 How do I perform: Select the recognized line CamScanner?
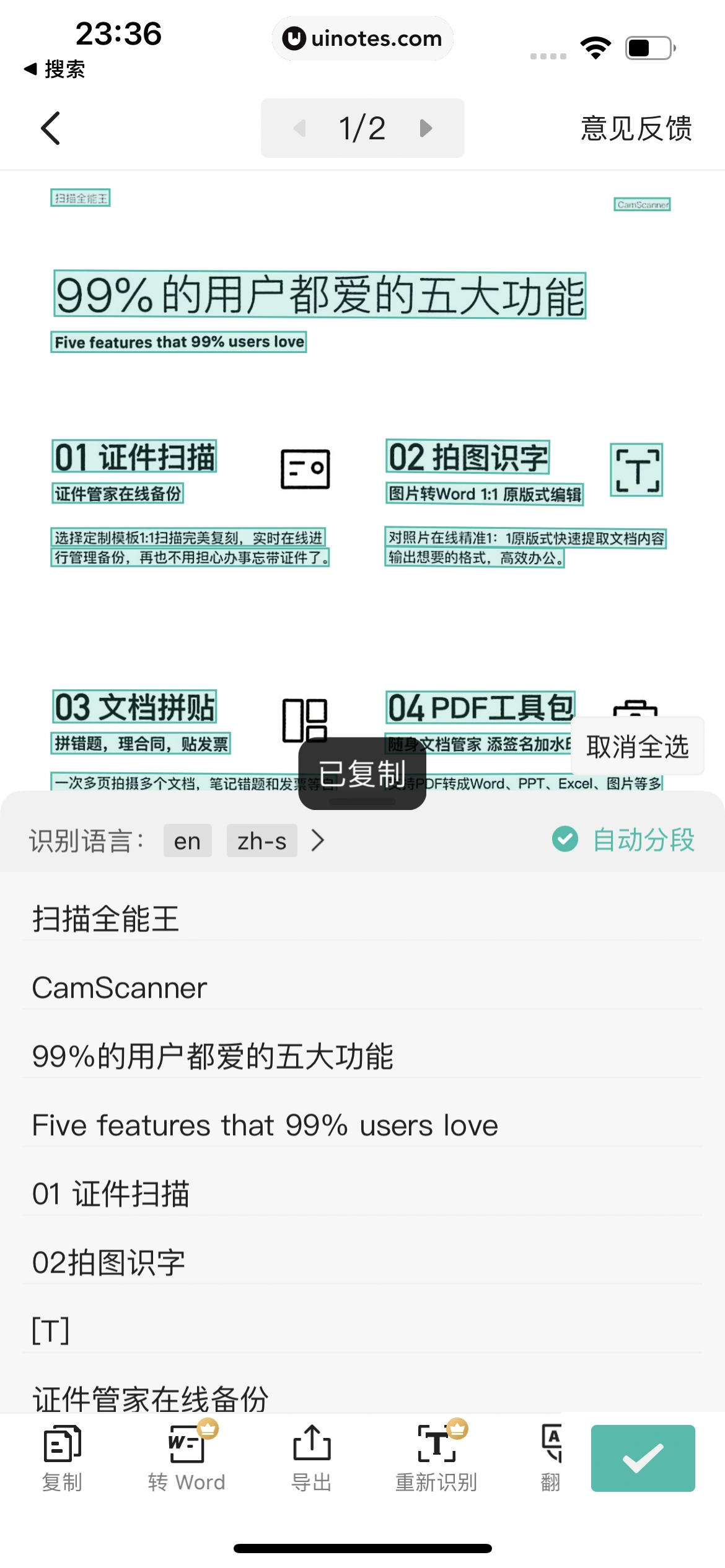[x=120, y=988]
